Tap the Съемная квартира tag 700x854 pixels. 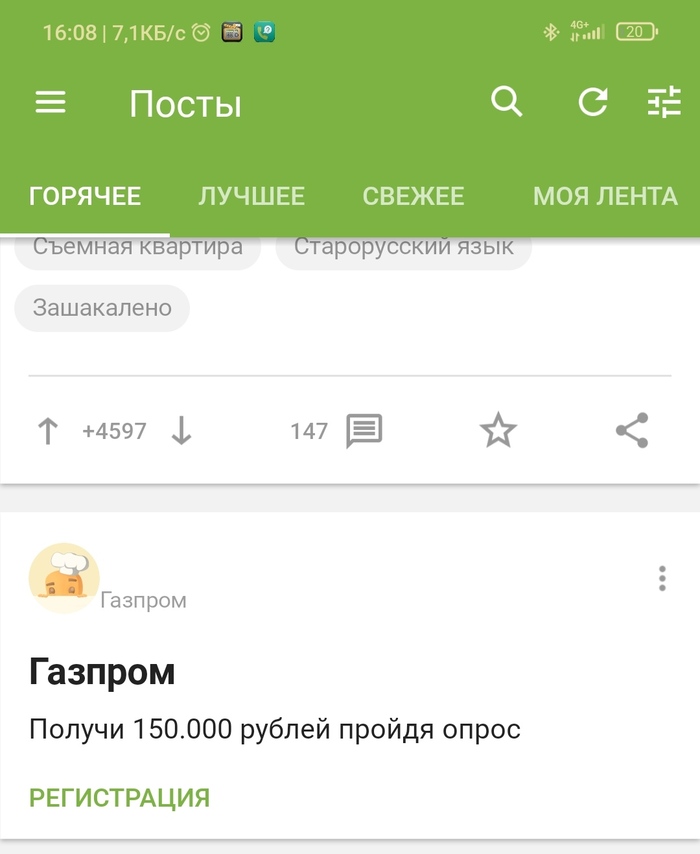click(x=138, y=249)
